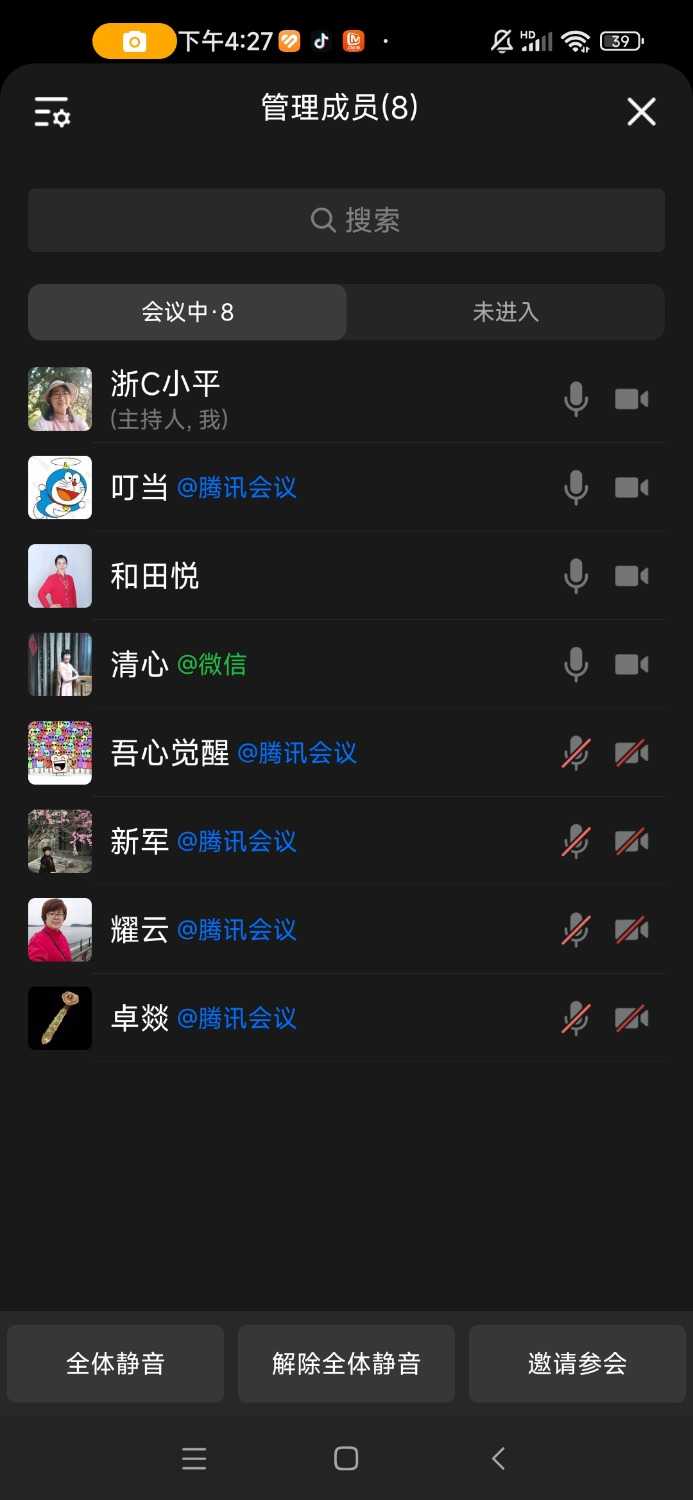Open member options for 和田悦
The height and width of the screenshot is (1500, 693).
[154, 576]
